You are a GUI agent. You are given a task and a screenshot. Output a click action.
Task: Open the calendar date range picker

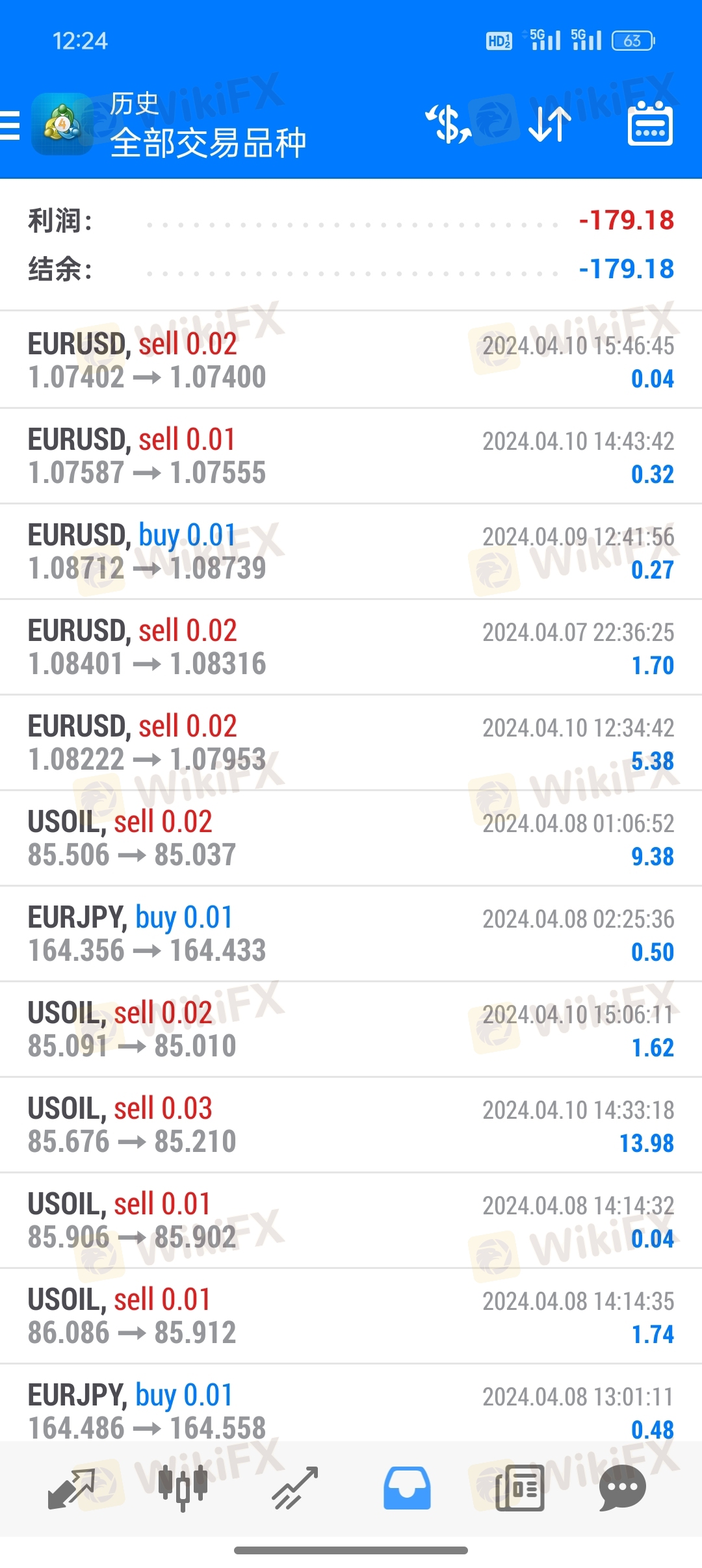tap(650, 124)
